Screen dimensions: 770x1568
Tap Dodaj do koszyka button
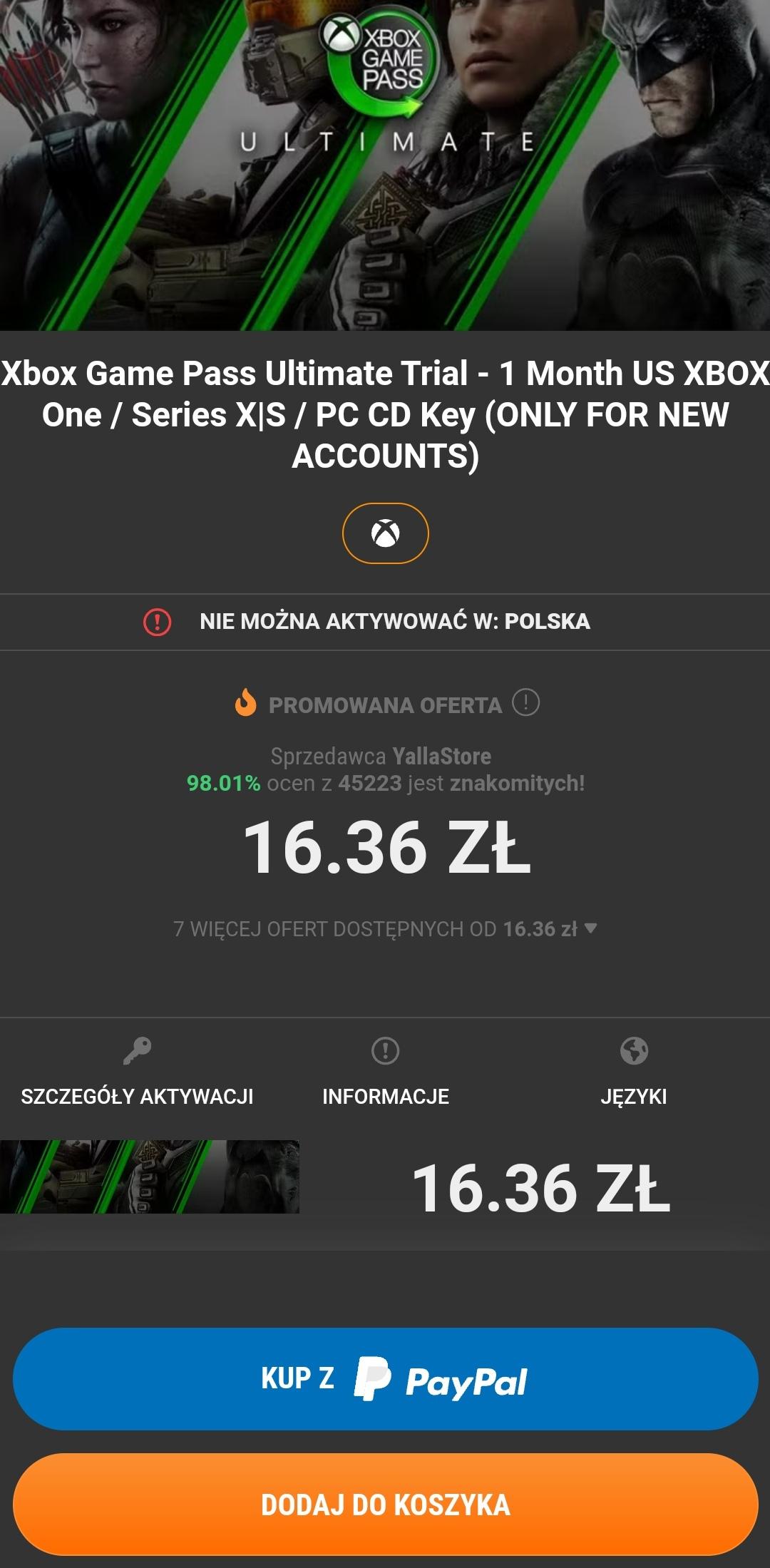click(x=385, y=1504)
